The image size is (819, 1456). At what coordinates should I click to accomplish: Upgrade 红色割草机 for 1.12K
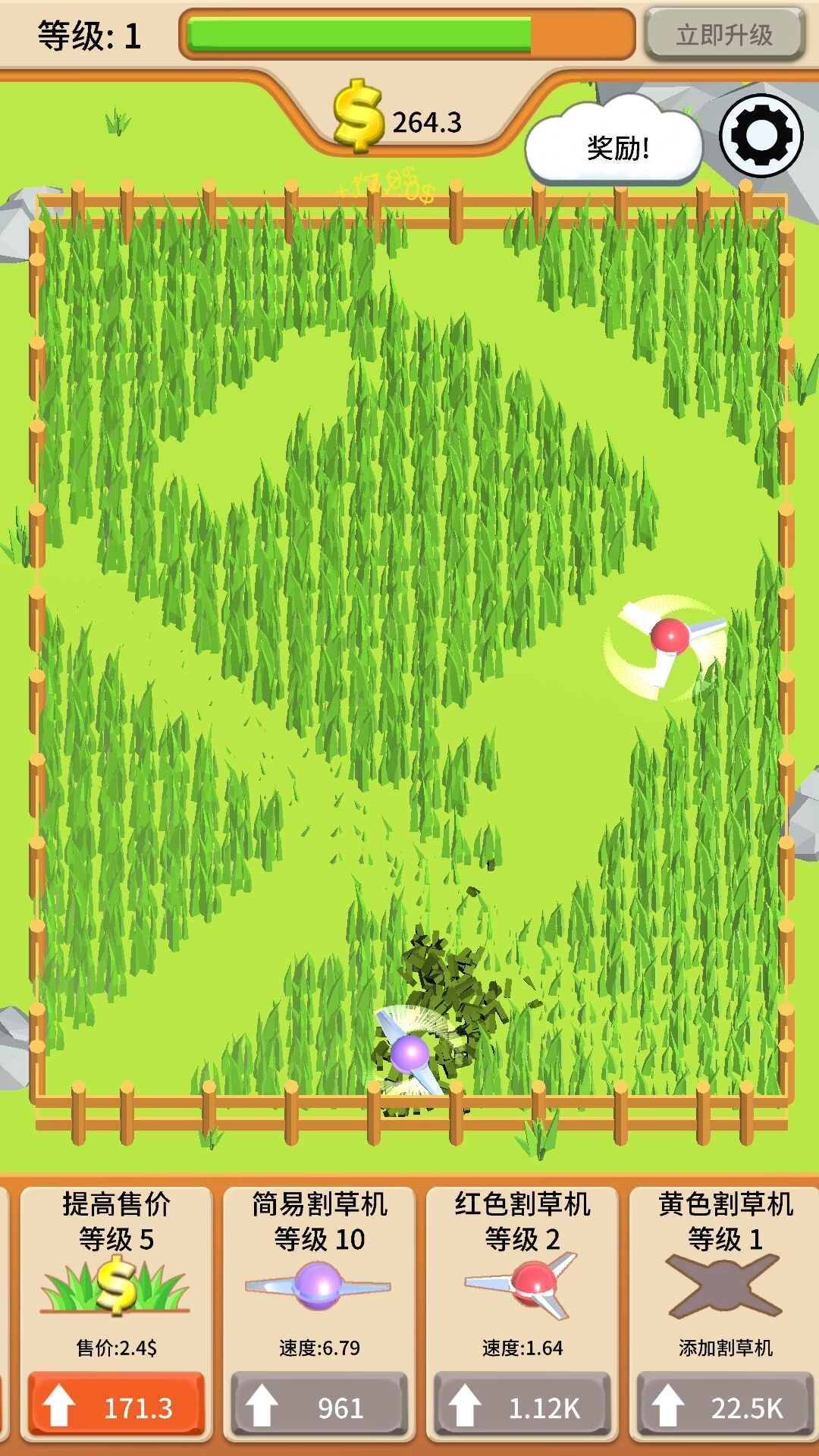click(x=522, y=1407)
